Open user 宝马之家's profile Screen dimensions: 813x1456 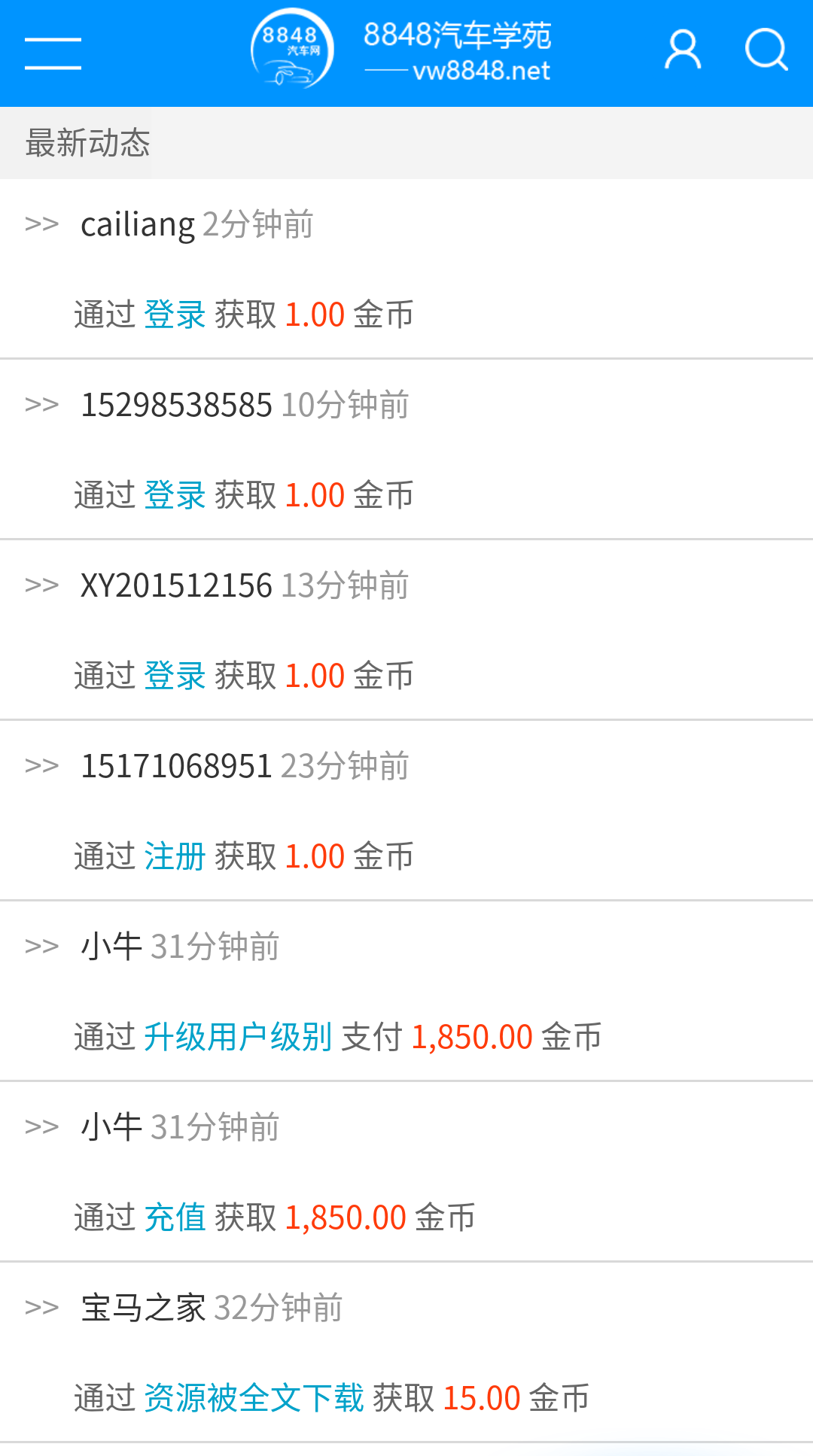(x=143, y=1308)
